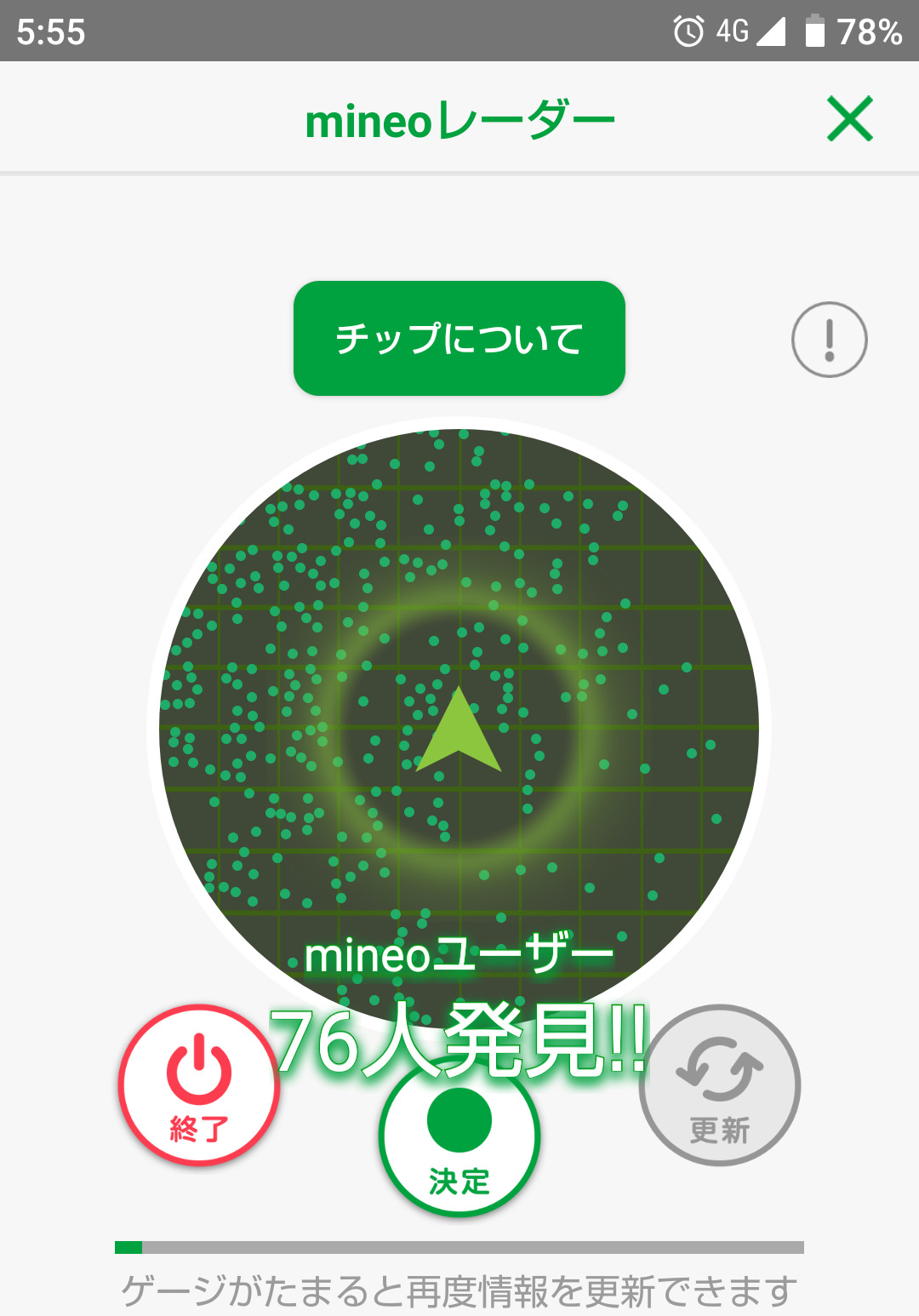Tap the exclamation info icon
The height and width of the screenshot is (1316, 919).
[829, 340]
